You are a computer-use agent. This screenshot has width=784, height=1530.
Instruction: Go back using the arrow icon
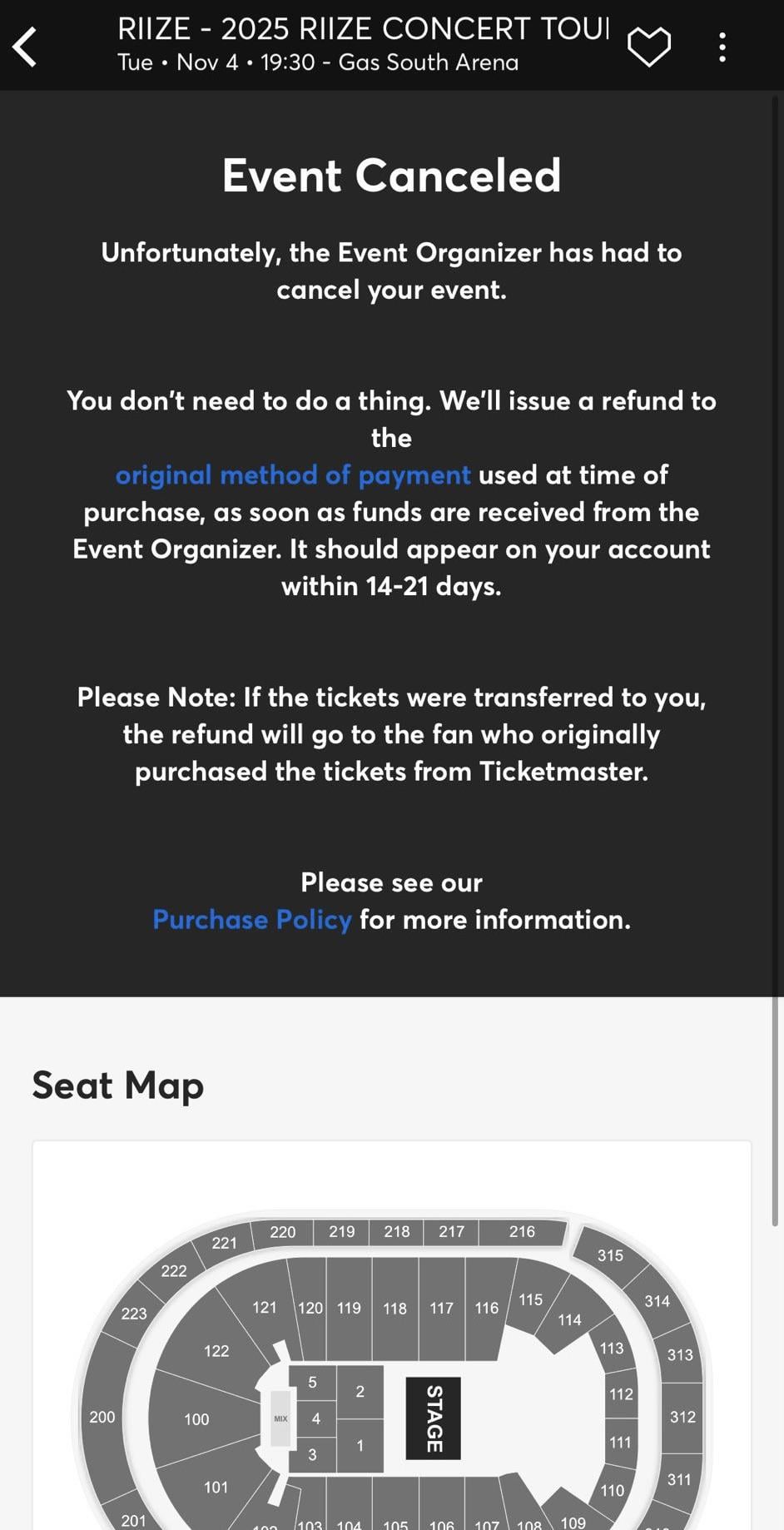(x=26, y=47)
